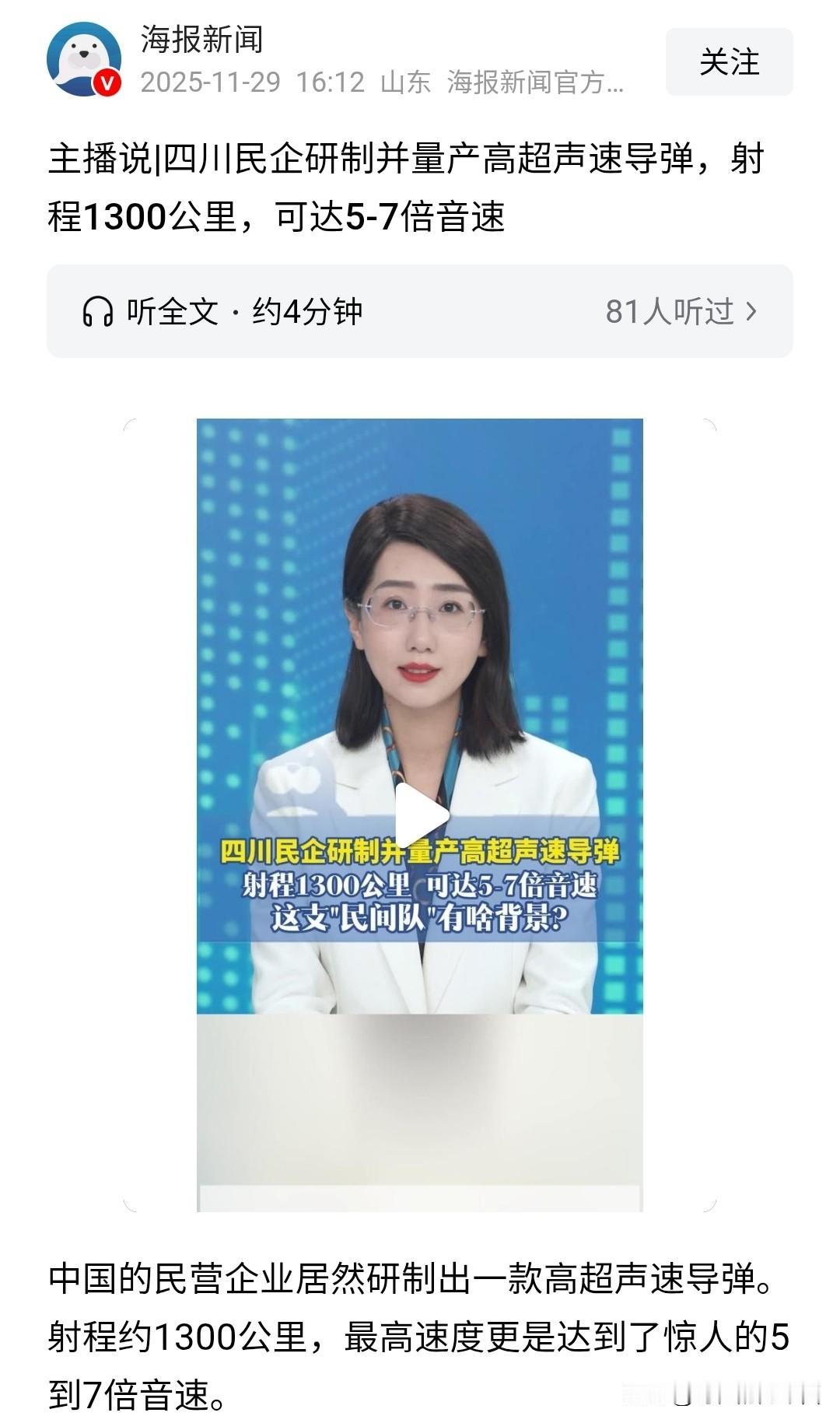840x1423 pixels.
Task: Tap the 四川民企研制并量产高超声速导弹 video caption
Action: [x=420, y=853]
